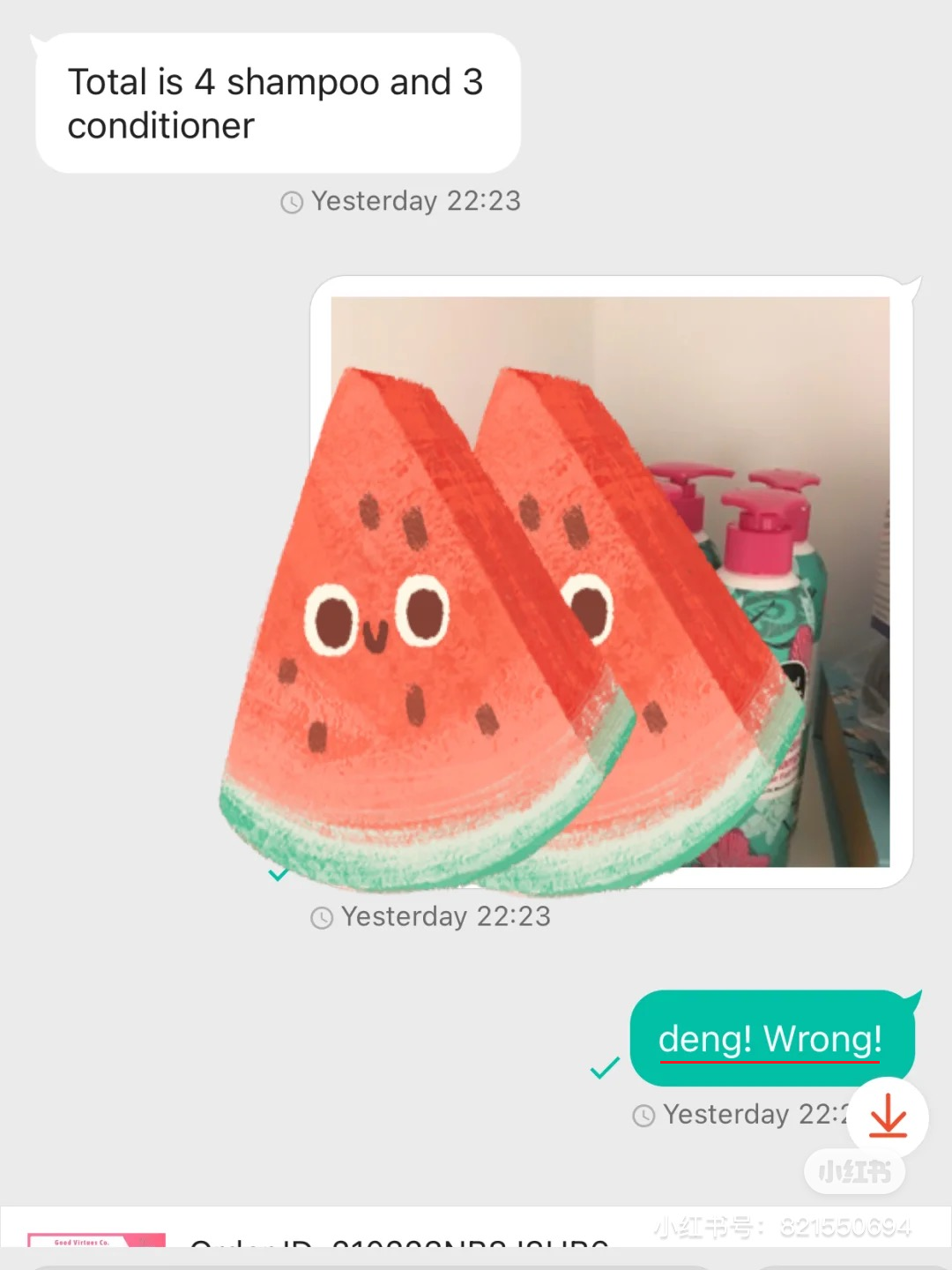The height and width of the screenshot is (1270, 952).
Task: Open the sent photo in the chat
Action: 610,582
